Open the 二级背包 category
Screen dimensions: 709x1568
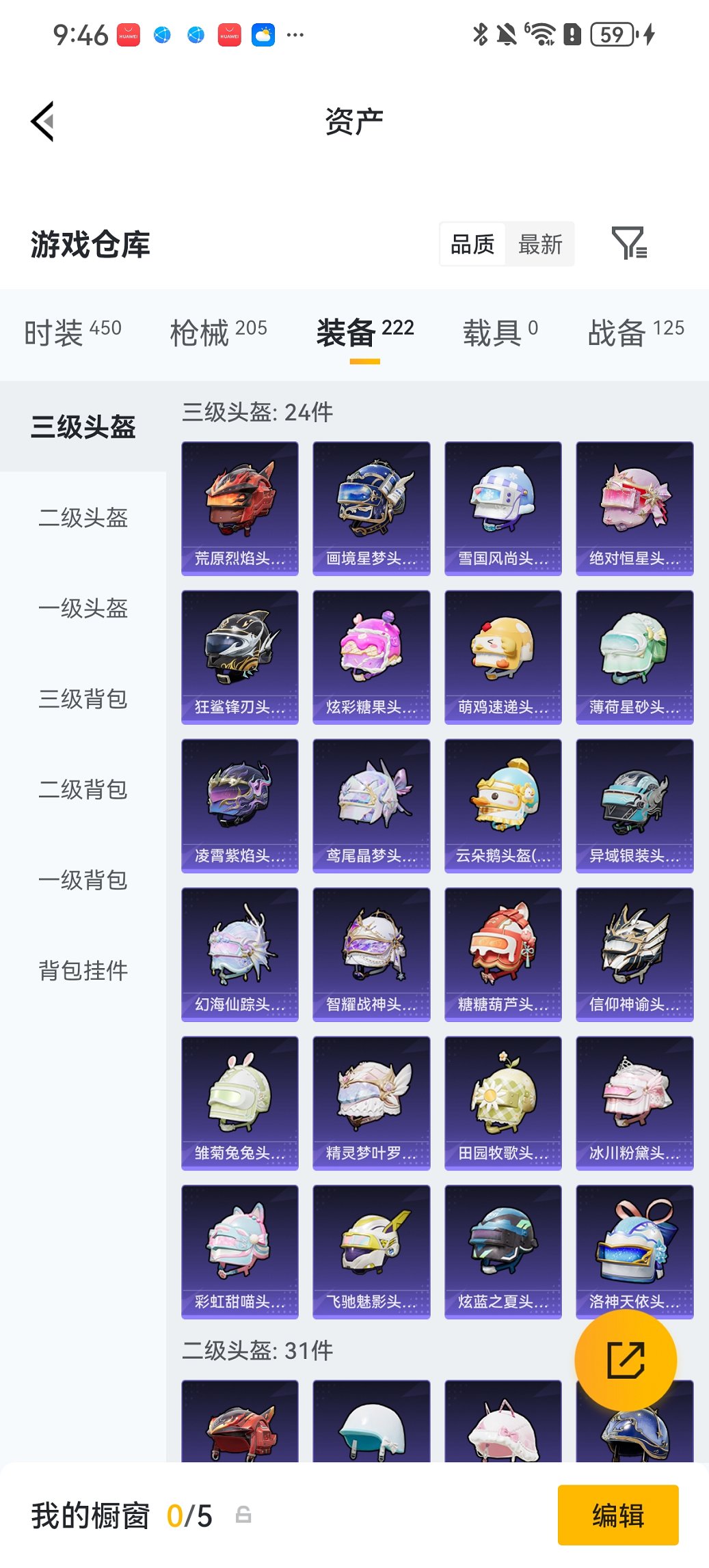(x=83, y=790)
